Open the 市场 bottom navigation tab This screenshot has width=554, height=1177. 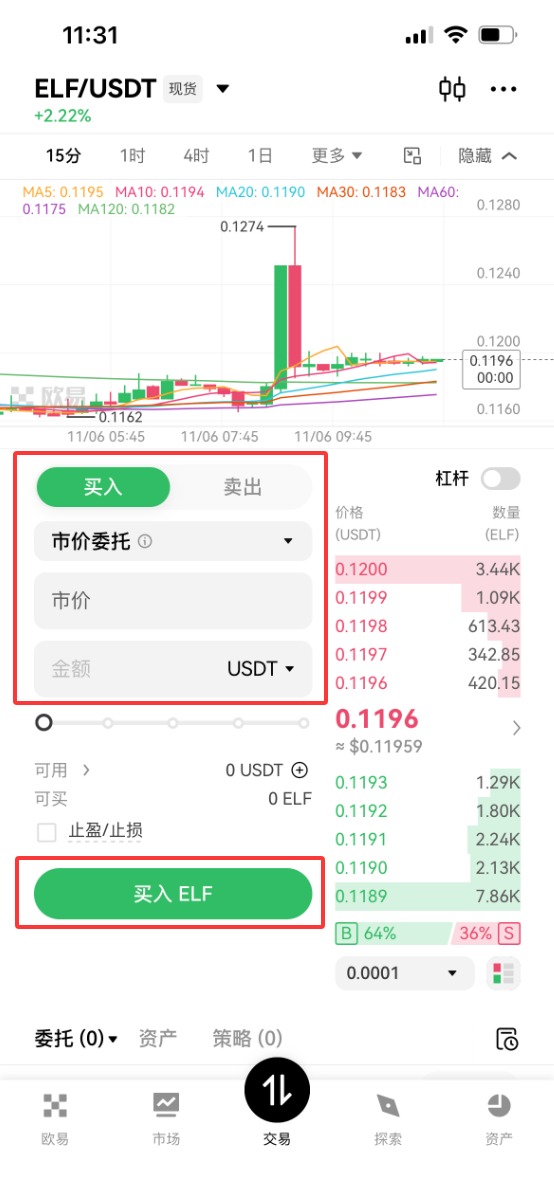coord(166,1118)
